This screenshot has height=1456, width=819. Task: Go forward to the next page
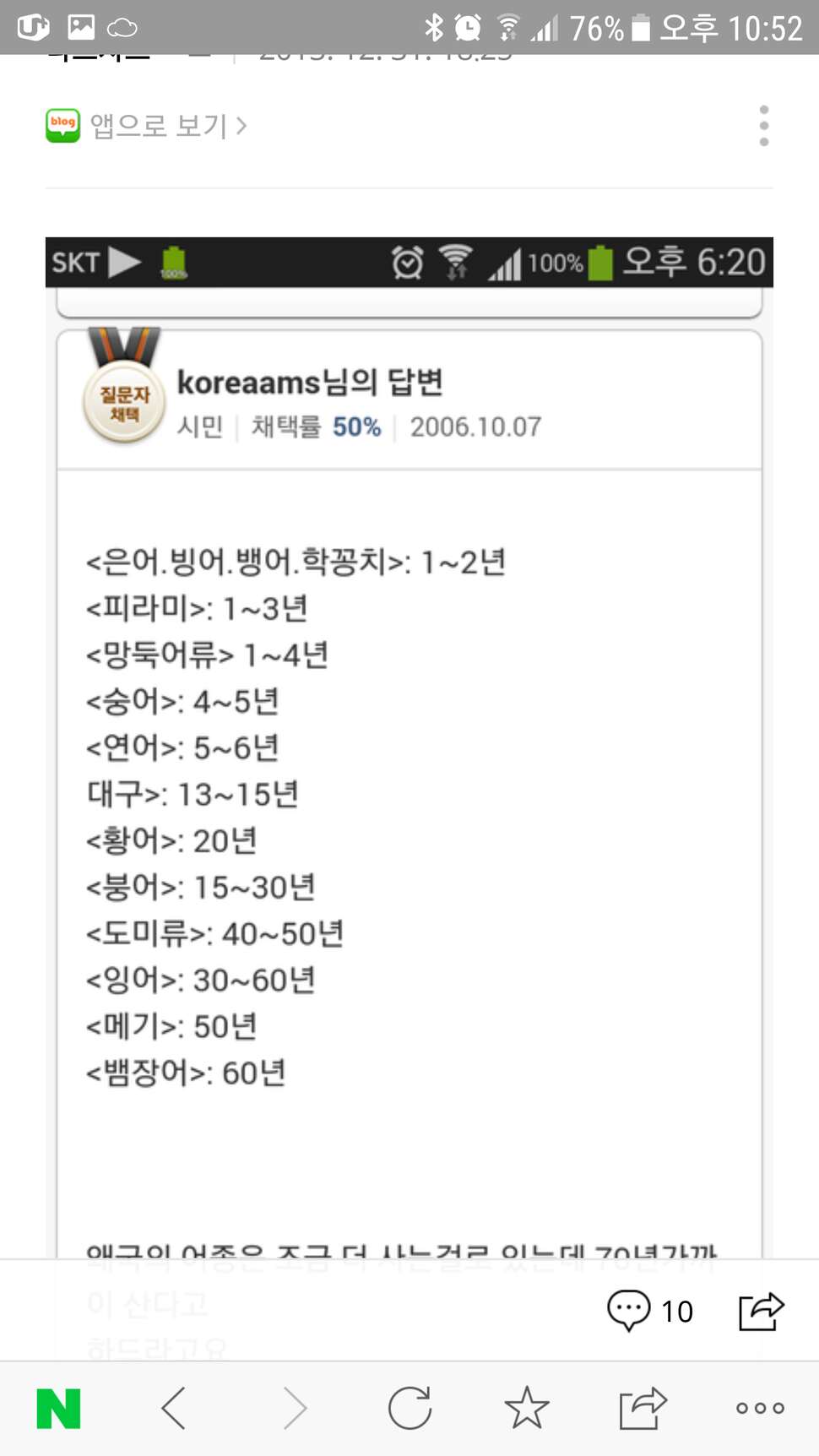point(294,1408)
